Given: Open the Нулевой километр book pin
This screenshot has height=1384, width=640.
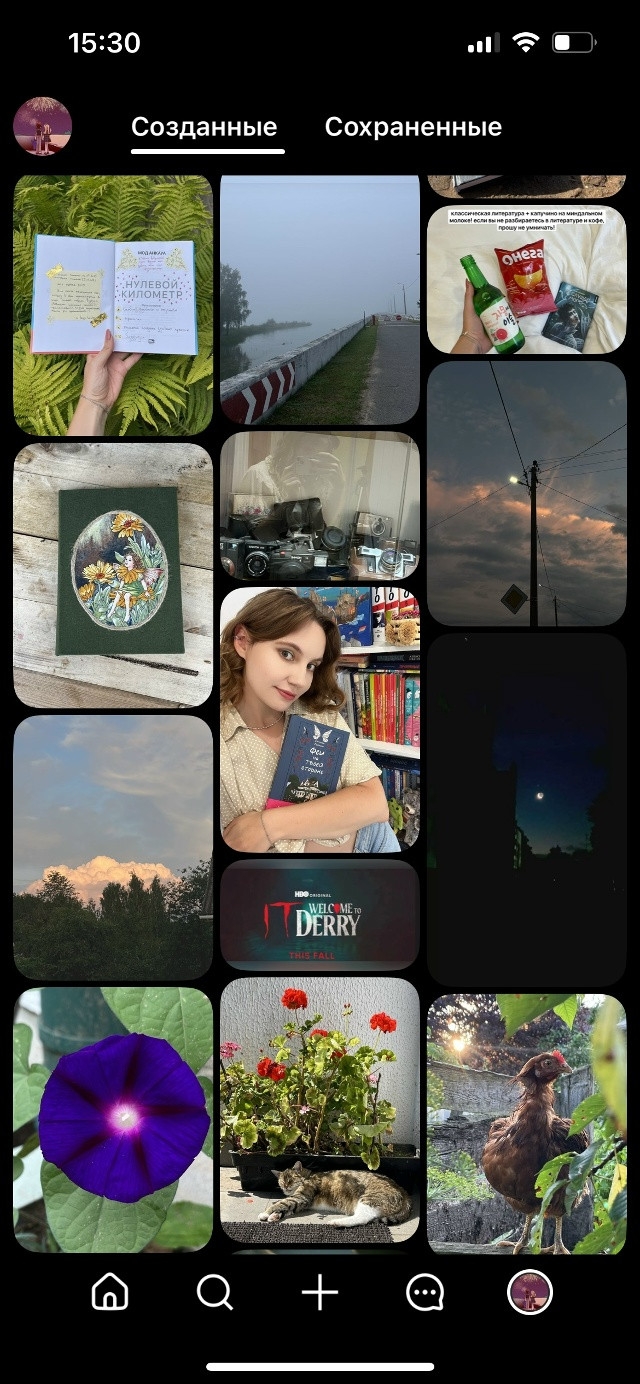Looking at the screenshot, I should click(x=113, y=305).
